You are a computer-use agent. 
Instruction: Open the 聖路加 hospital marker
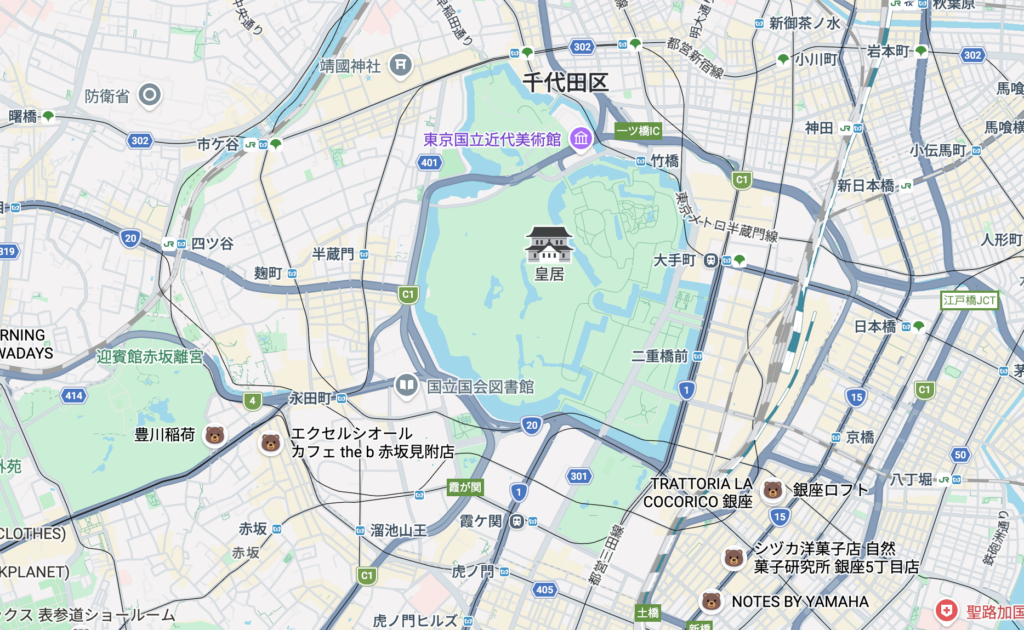tap(945, 610)
